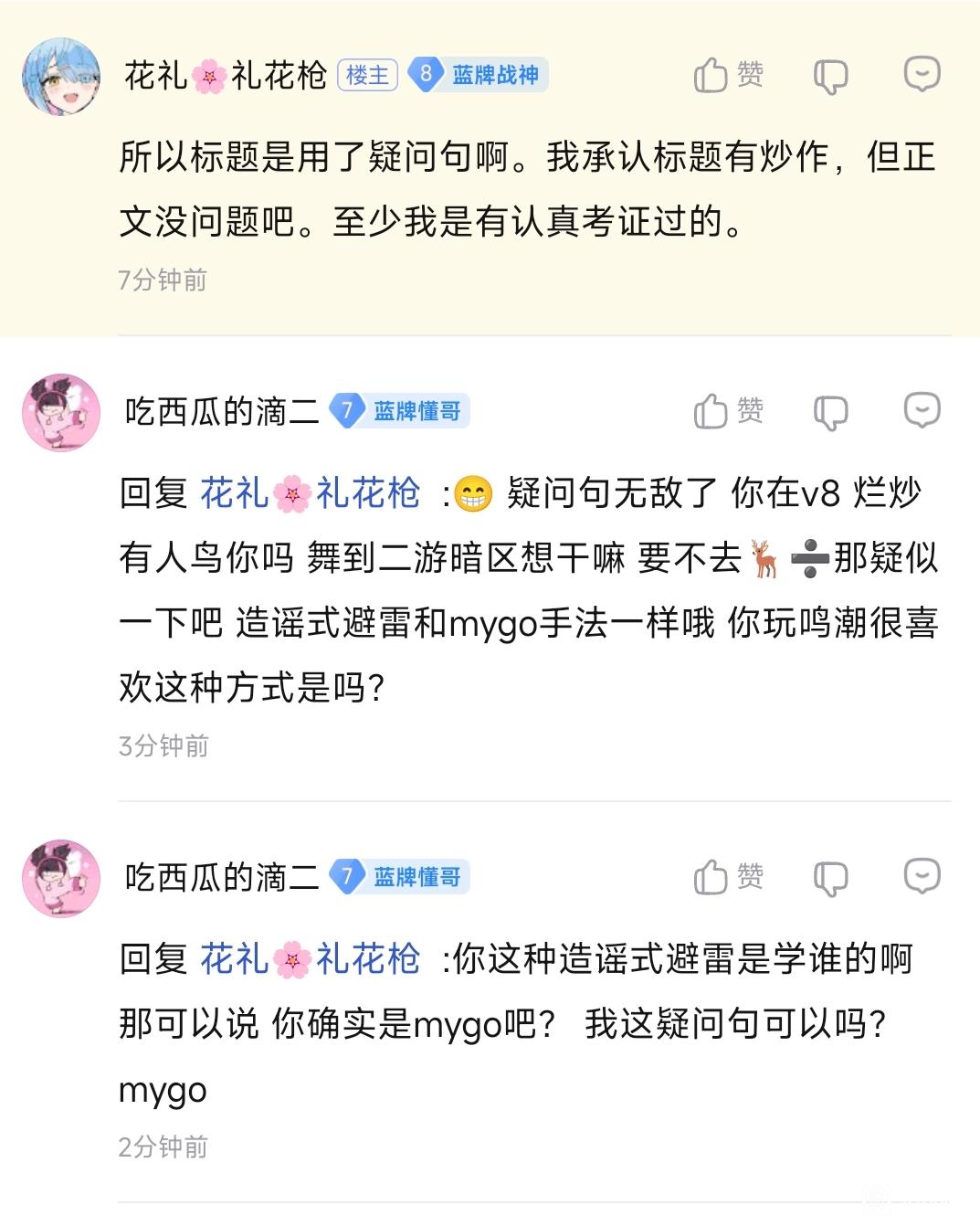This screenshot has height=1226, width=980.
Task: Open 花礼礼花枪's avatar in the top comment
Action: (61, 77)
